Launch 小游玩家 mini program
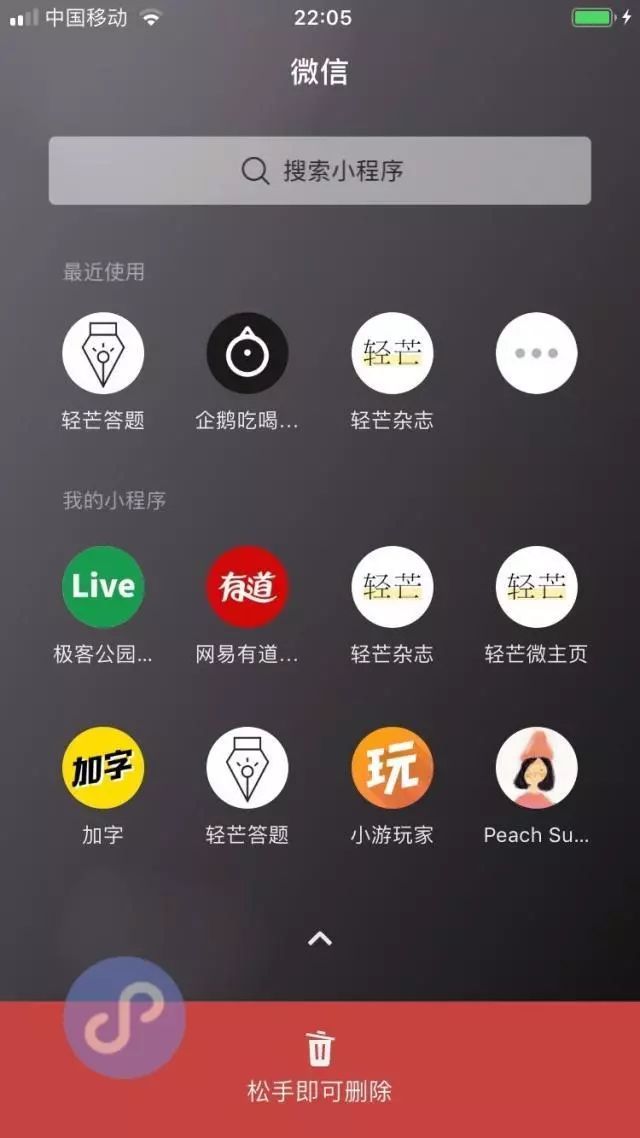 [392, 768]
